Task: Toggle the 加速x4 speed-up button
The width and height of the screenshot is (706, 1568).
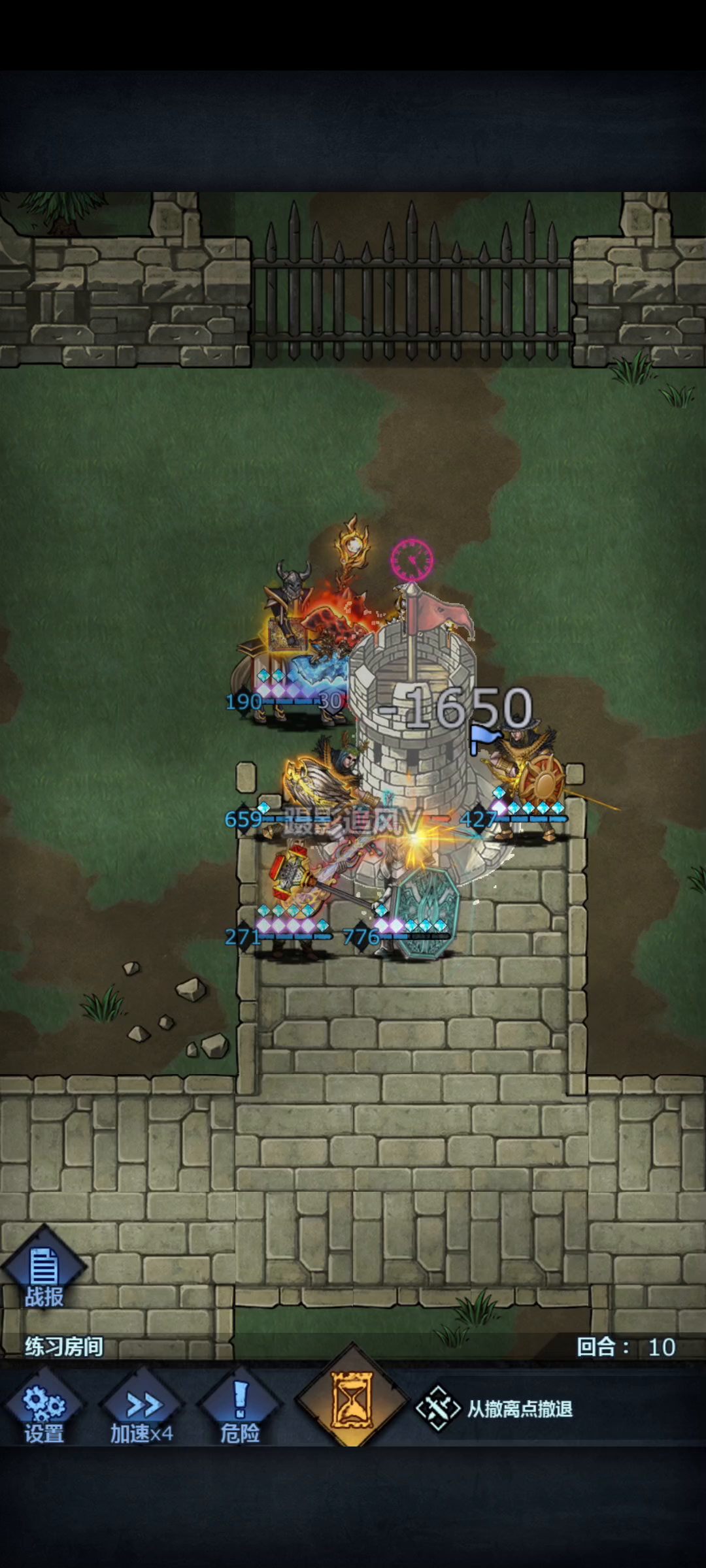Action: [142, 1413]
